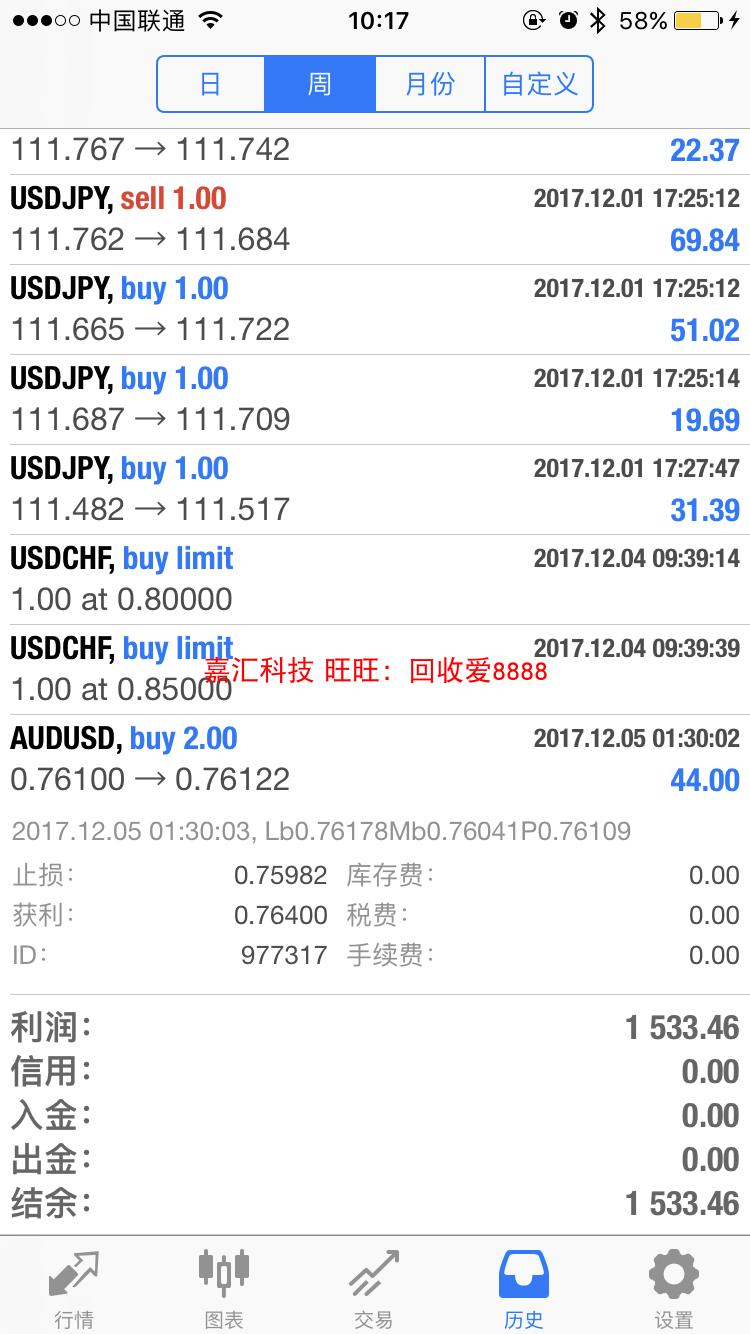750x1334 pixels.
Task: Switch to the 日 (day) period
Action: pos(211,84)
